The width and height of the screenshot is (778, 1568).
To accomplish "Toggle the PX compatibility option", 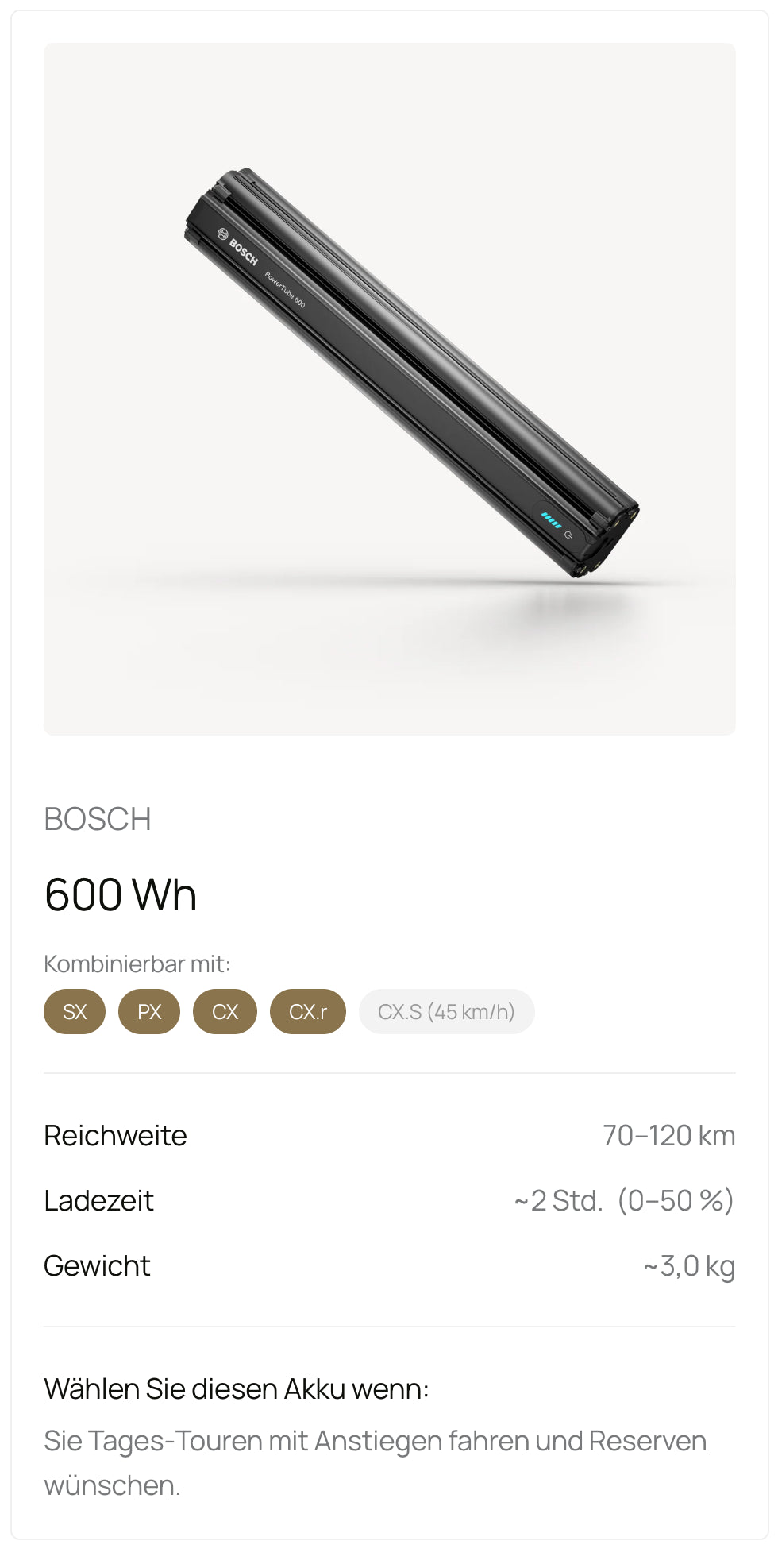I will (x=148, y=1011).
